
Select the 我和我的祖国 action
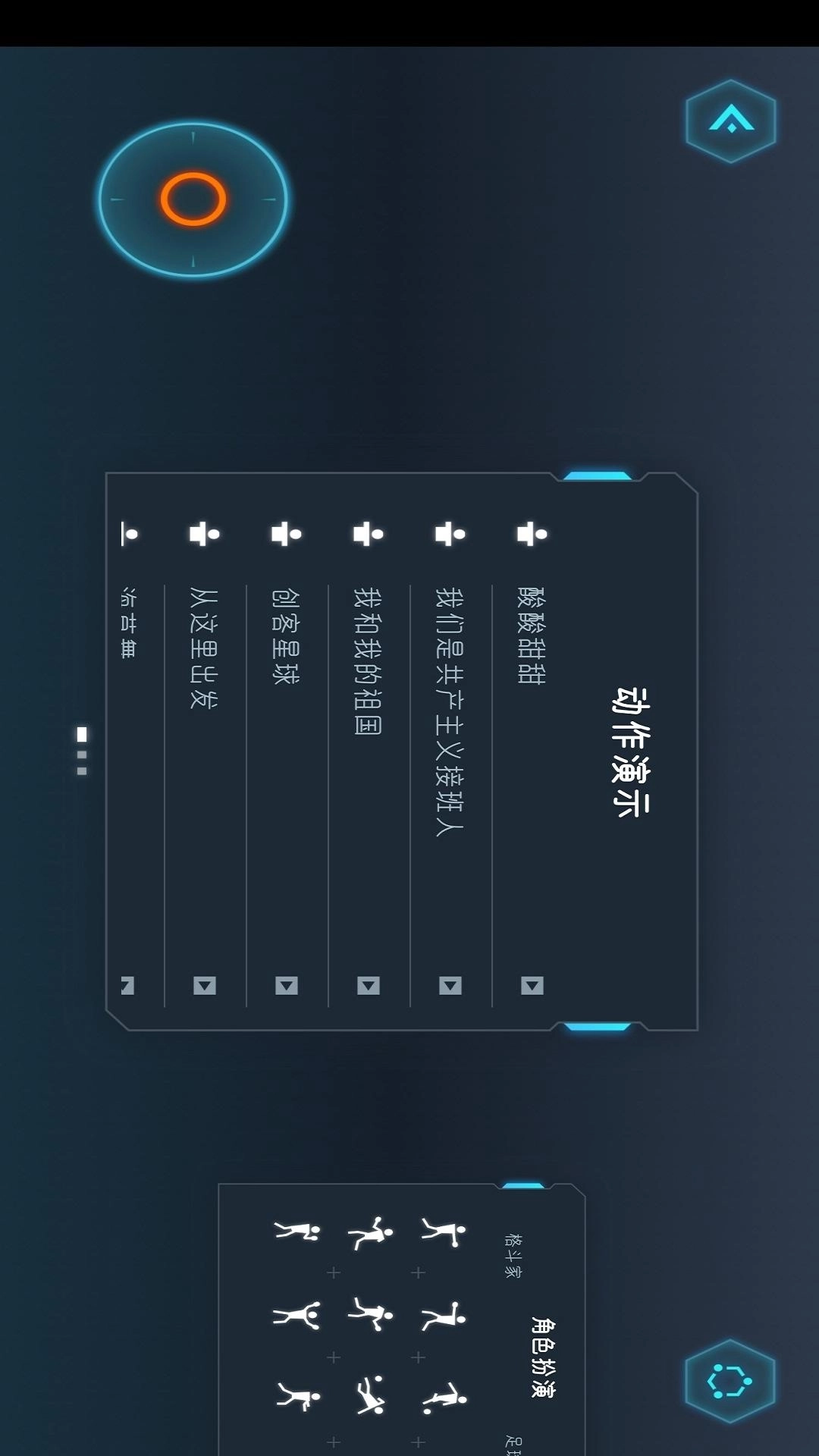click(368, 661)
